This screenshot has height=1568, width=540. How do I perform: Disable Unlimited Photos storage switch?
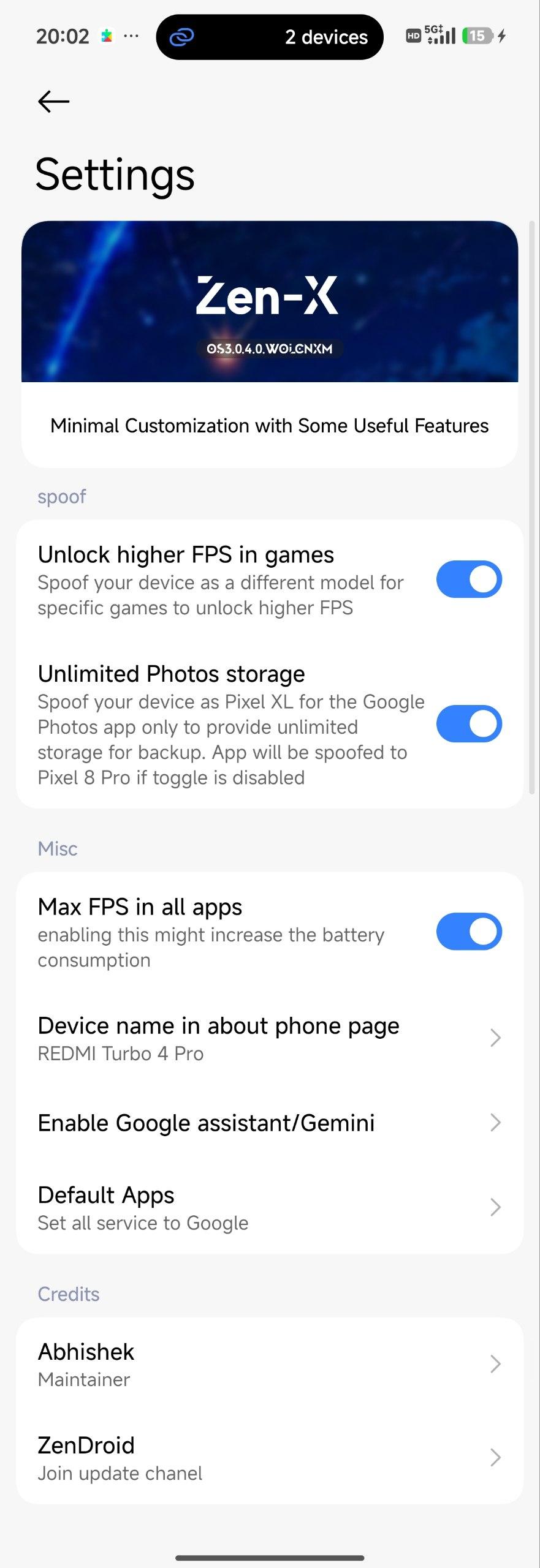[x=469, y=724]
